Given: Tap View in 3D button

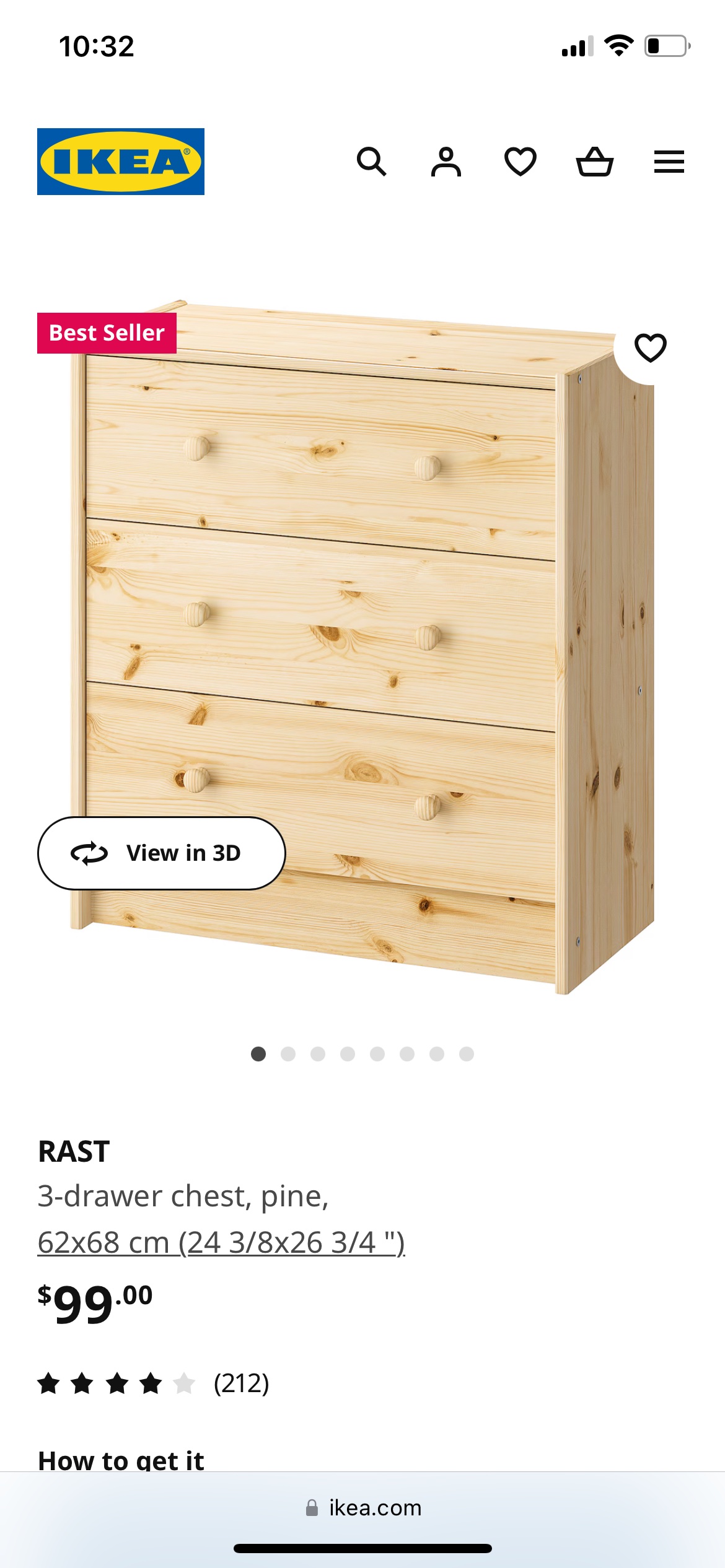Looking at the screenshot, I should [x=162, y=853].
